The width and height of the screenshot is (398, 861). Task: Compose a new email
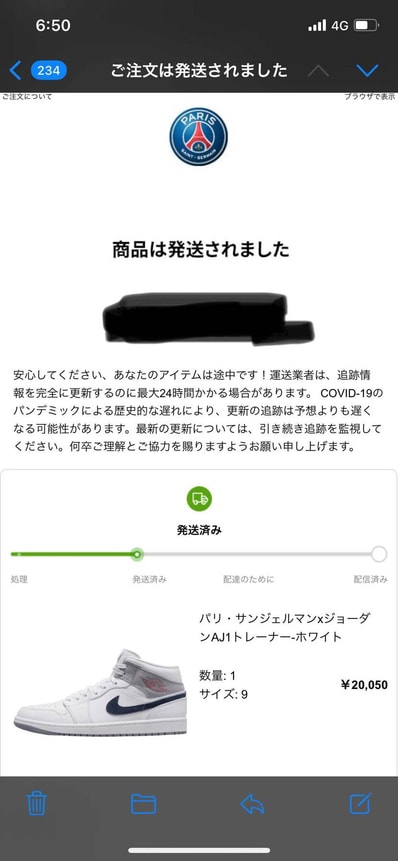(361, 803)
